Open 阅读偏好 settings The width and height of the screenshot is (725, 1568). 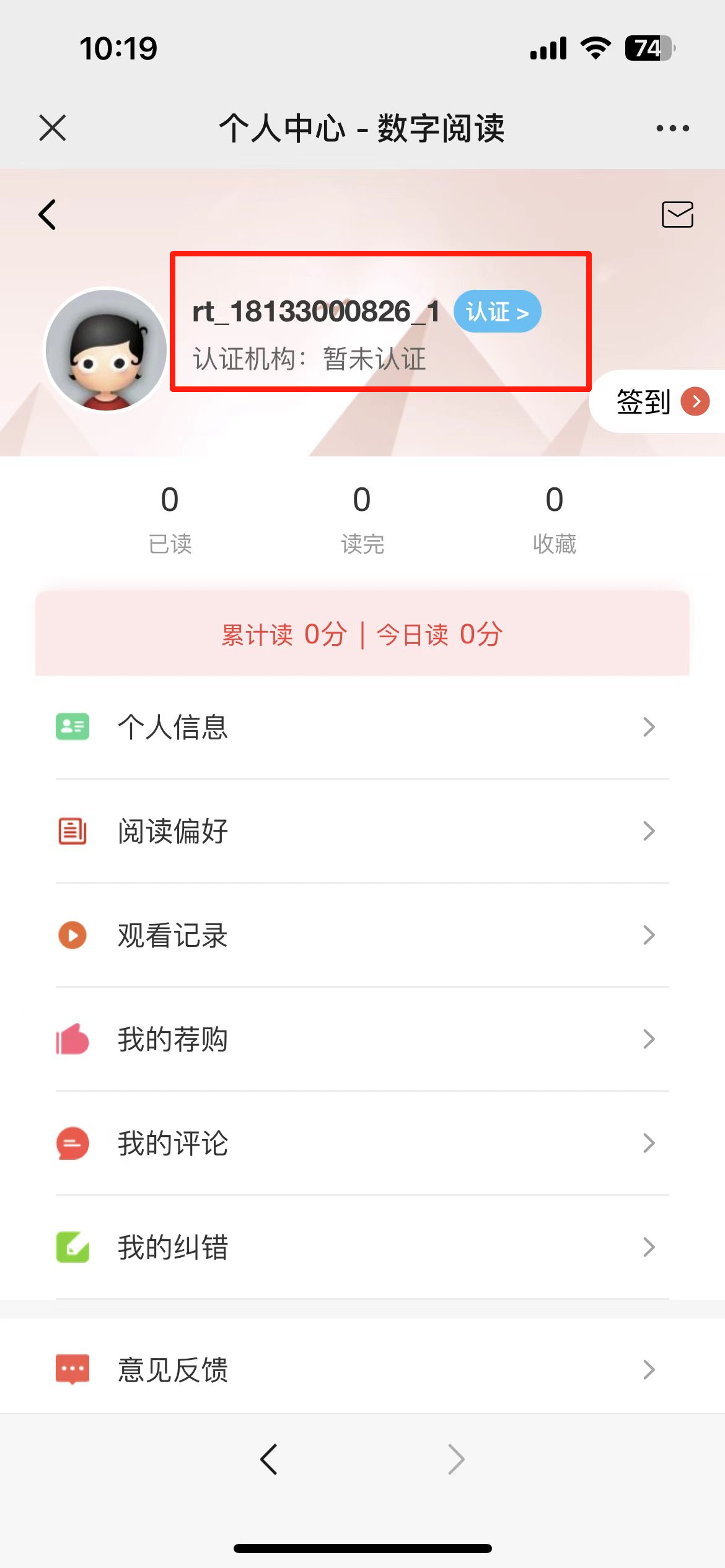pyautogui.click(x=362, y=830)
